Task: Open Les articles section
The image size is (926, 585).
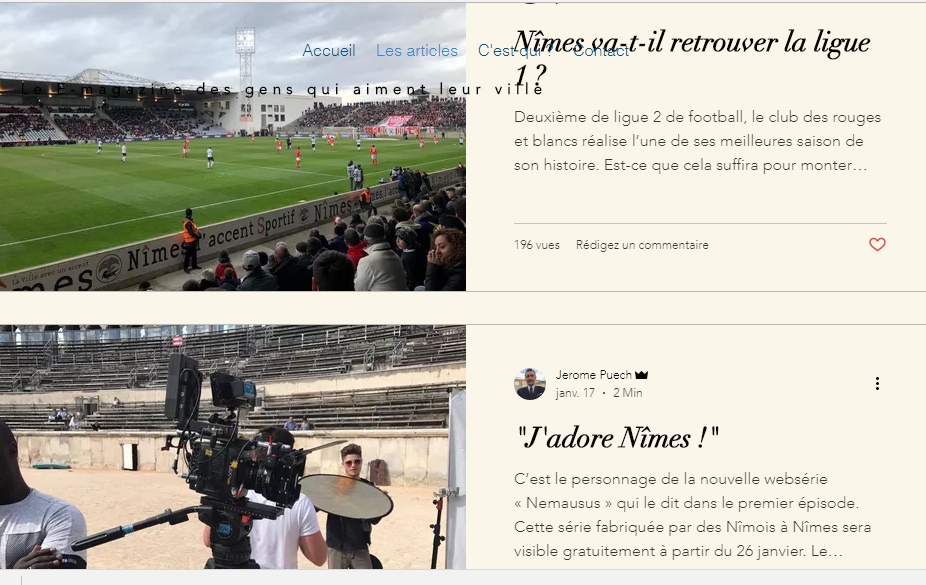Action: pos(416,51)
